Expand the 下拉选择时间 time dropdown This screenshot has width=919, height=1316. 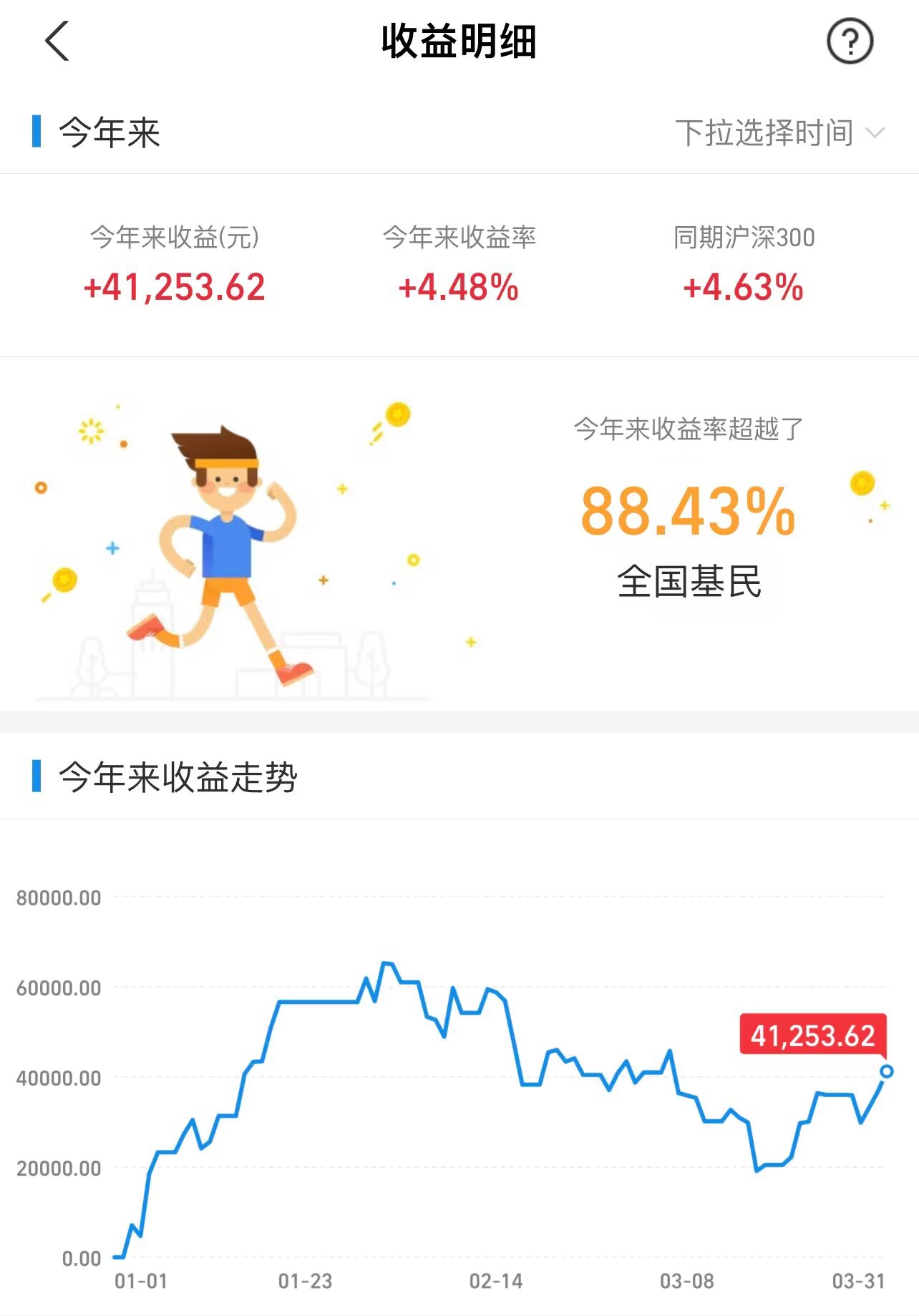779,133
